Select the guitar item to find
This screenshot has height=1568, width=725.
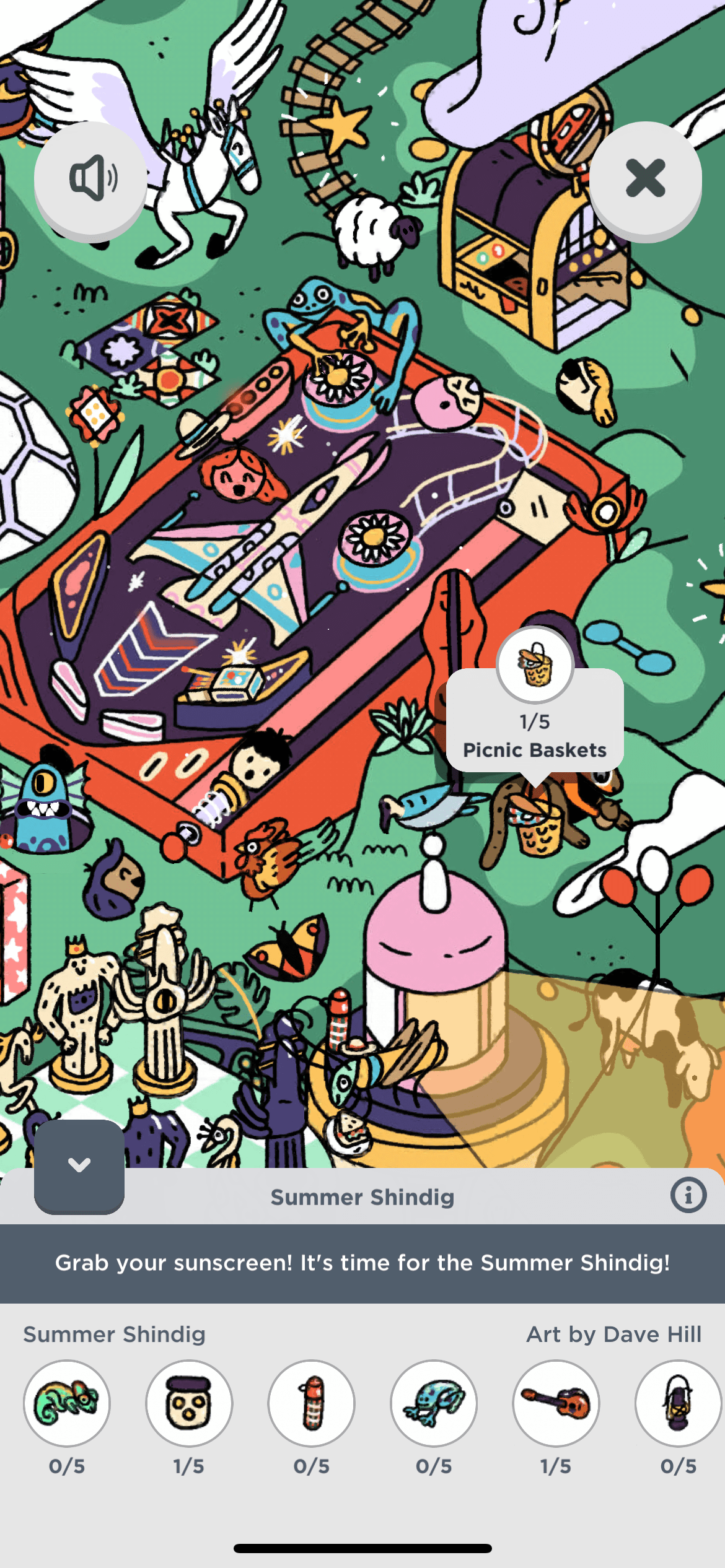pyautogui.click(x=556, y=1403)
